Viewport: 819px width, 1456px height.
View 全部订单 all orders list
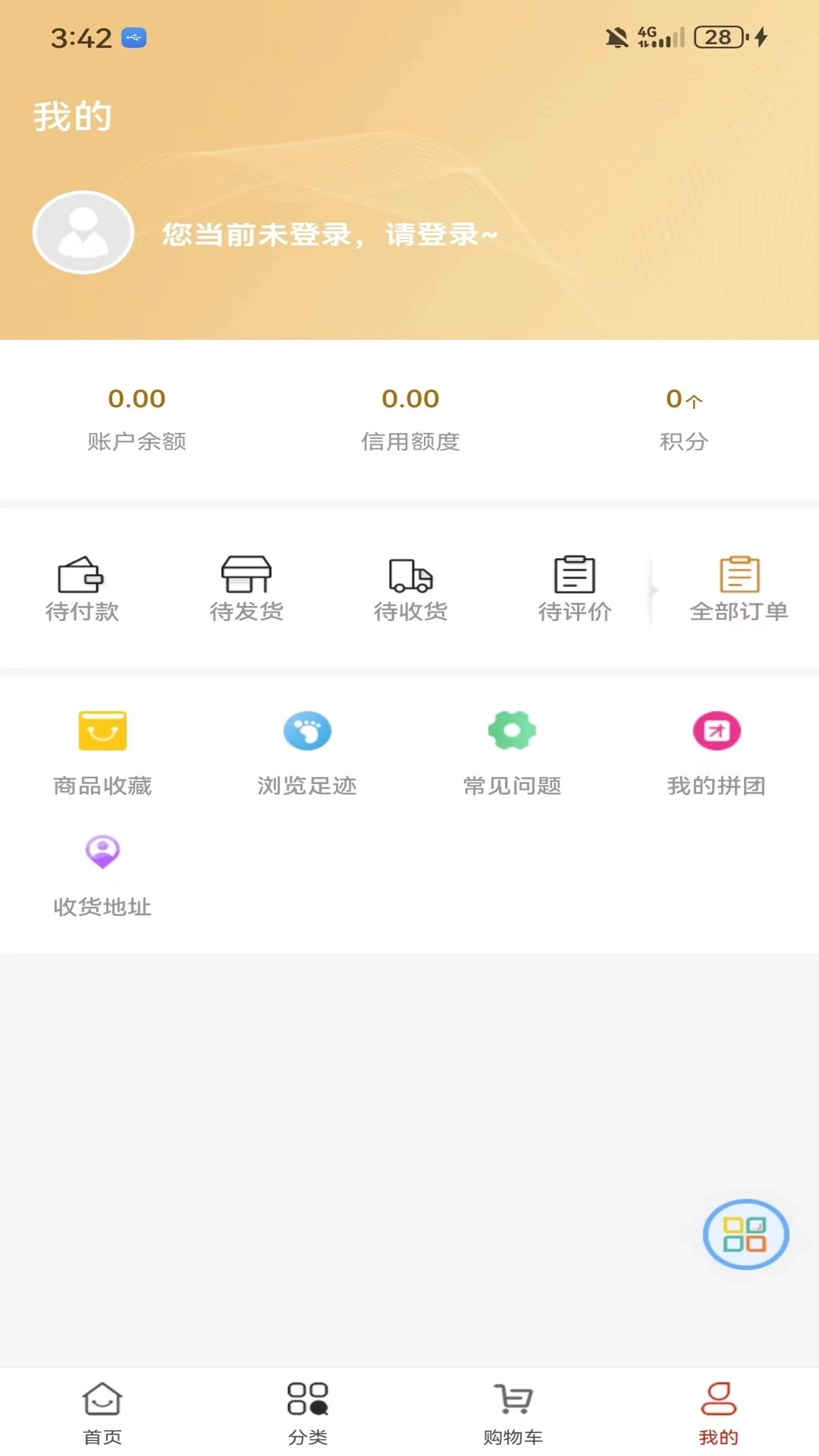pyautogui.click(x=738, y=588)
